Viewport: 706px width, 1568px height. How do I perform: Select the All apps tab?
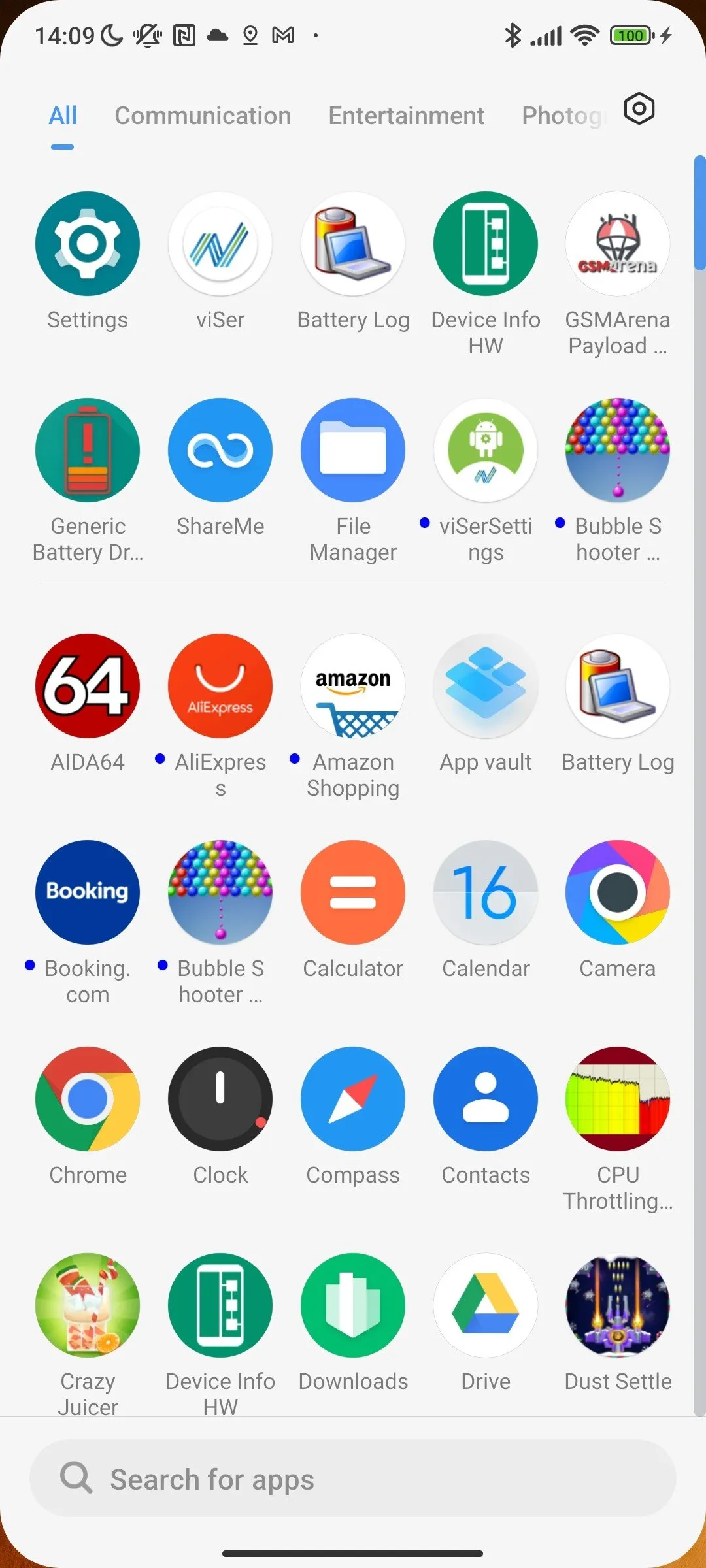(63, 116)
